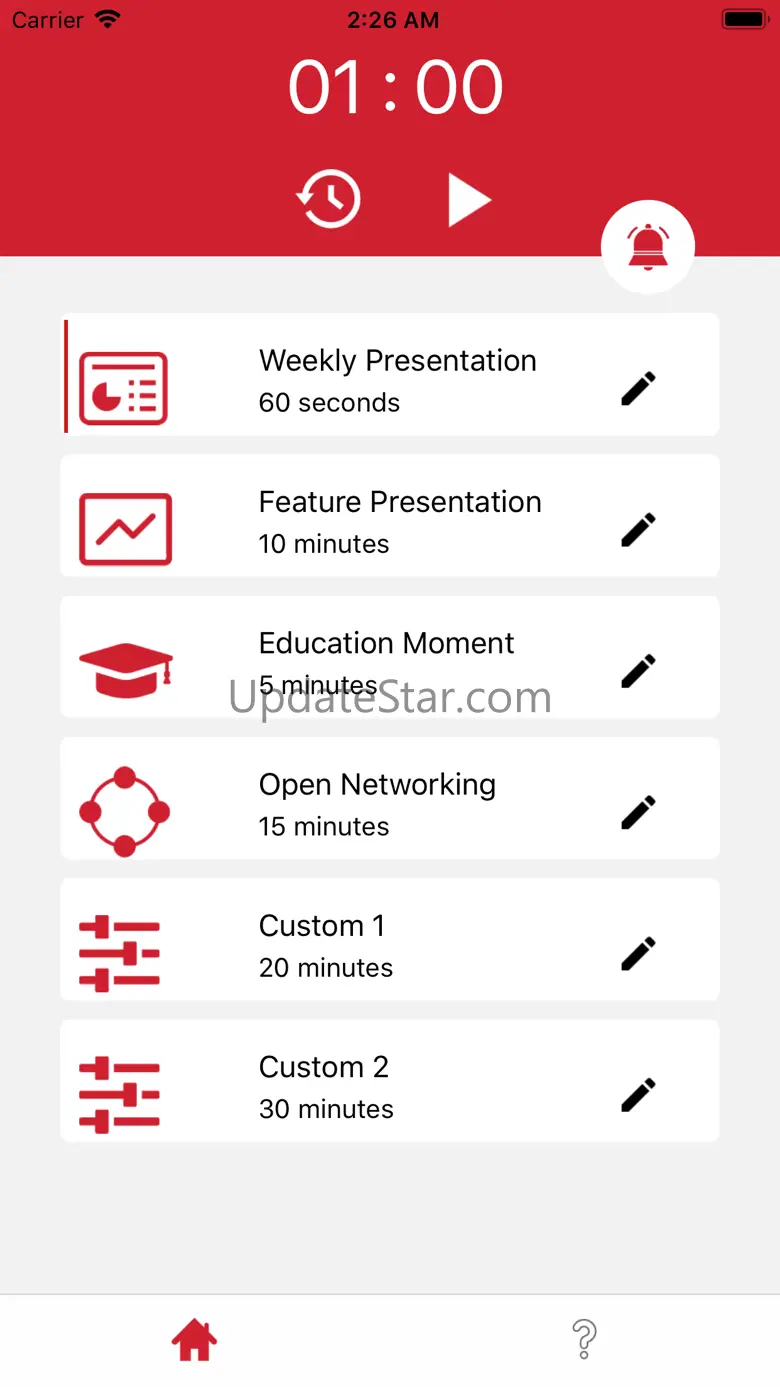Open the alarm bell settings
Viewport: 780px width, 1387px height.
pos(648,246)
